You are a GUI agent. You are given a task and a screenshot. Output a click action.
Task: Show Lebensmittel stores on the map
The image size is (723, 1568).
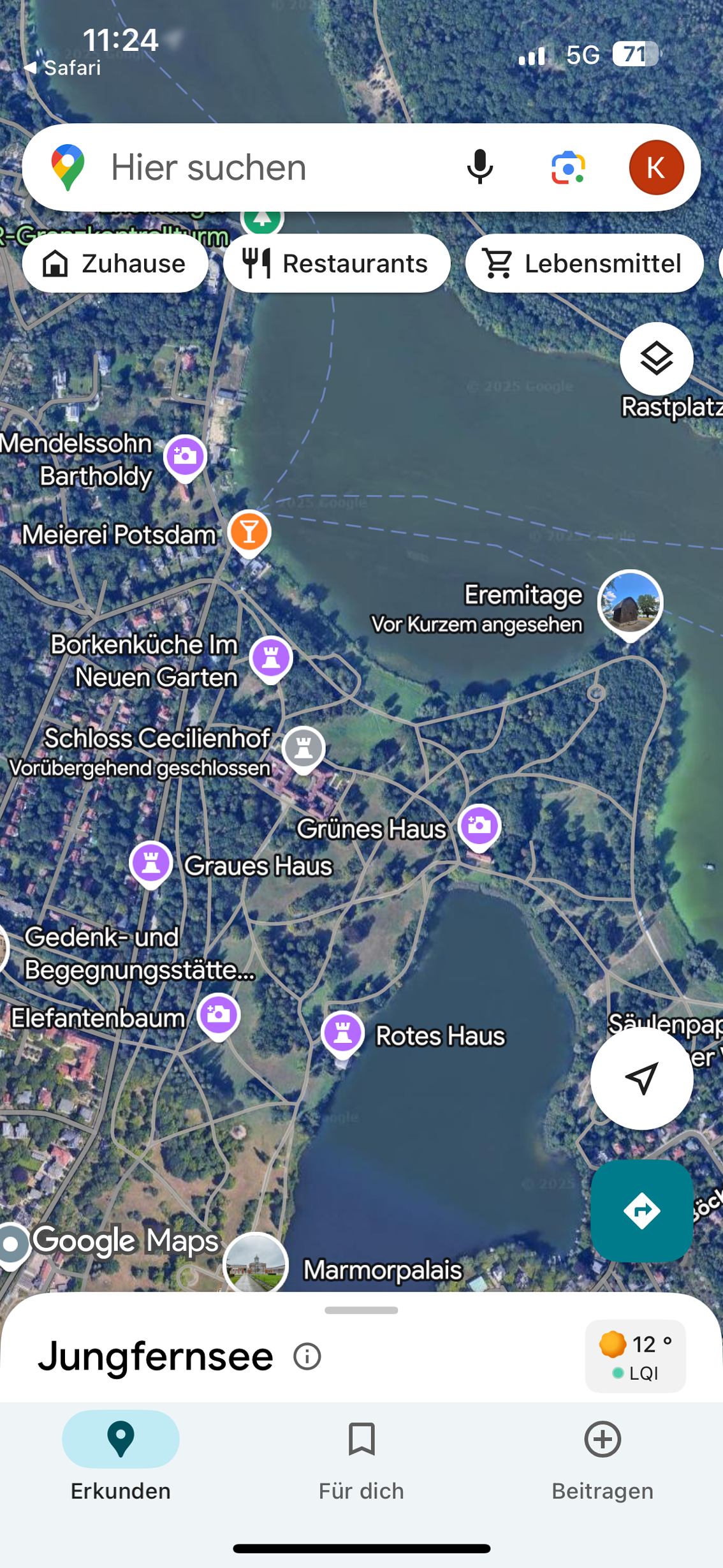coord(584,263)
